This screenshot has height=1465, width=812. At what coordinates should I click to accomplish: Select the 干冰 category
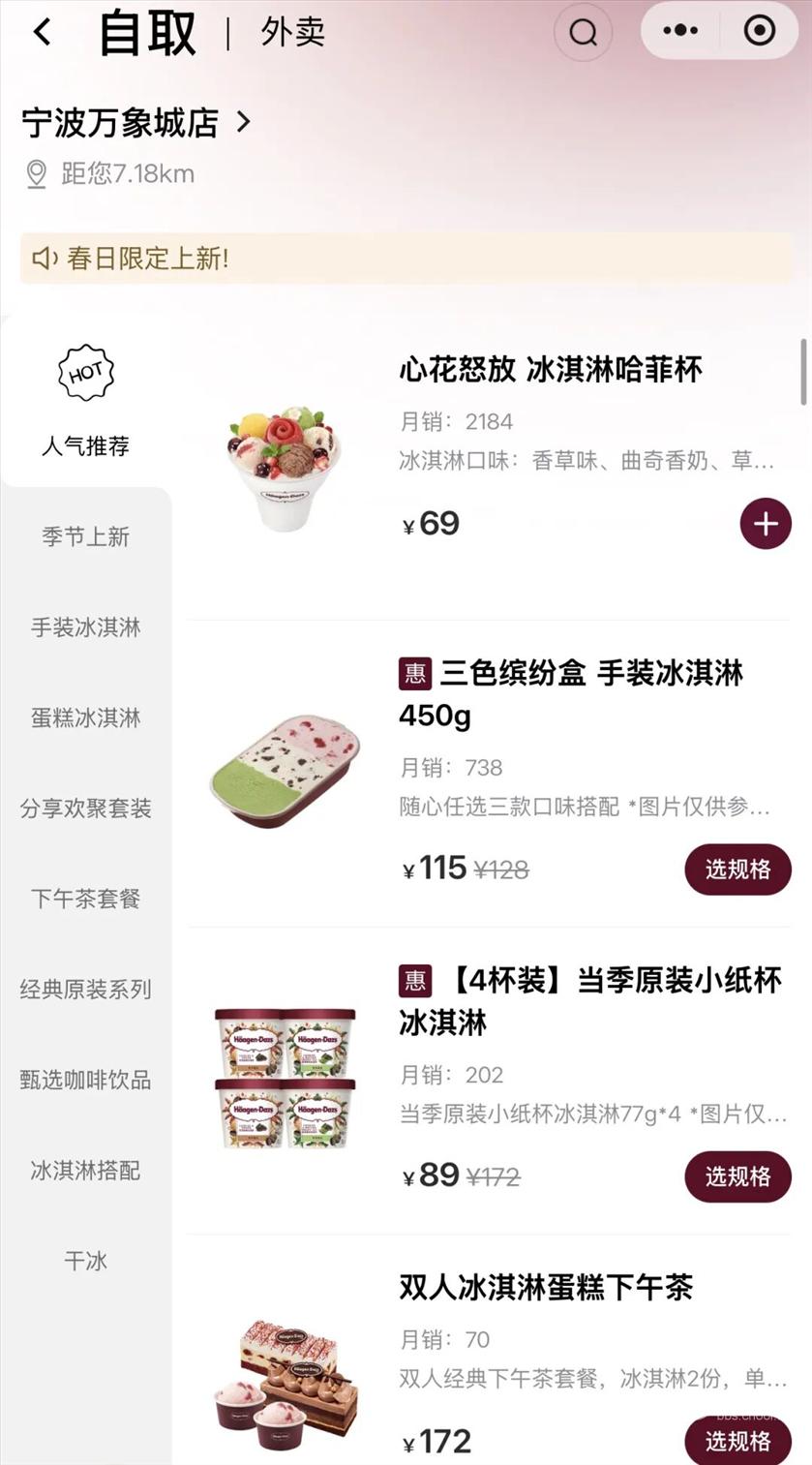click(85, 1261)
